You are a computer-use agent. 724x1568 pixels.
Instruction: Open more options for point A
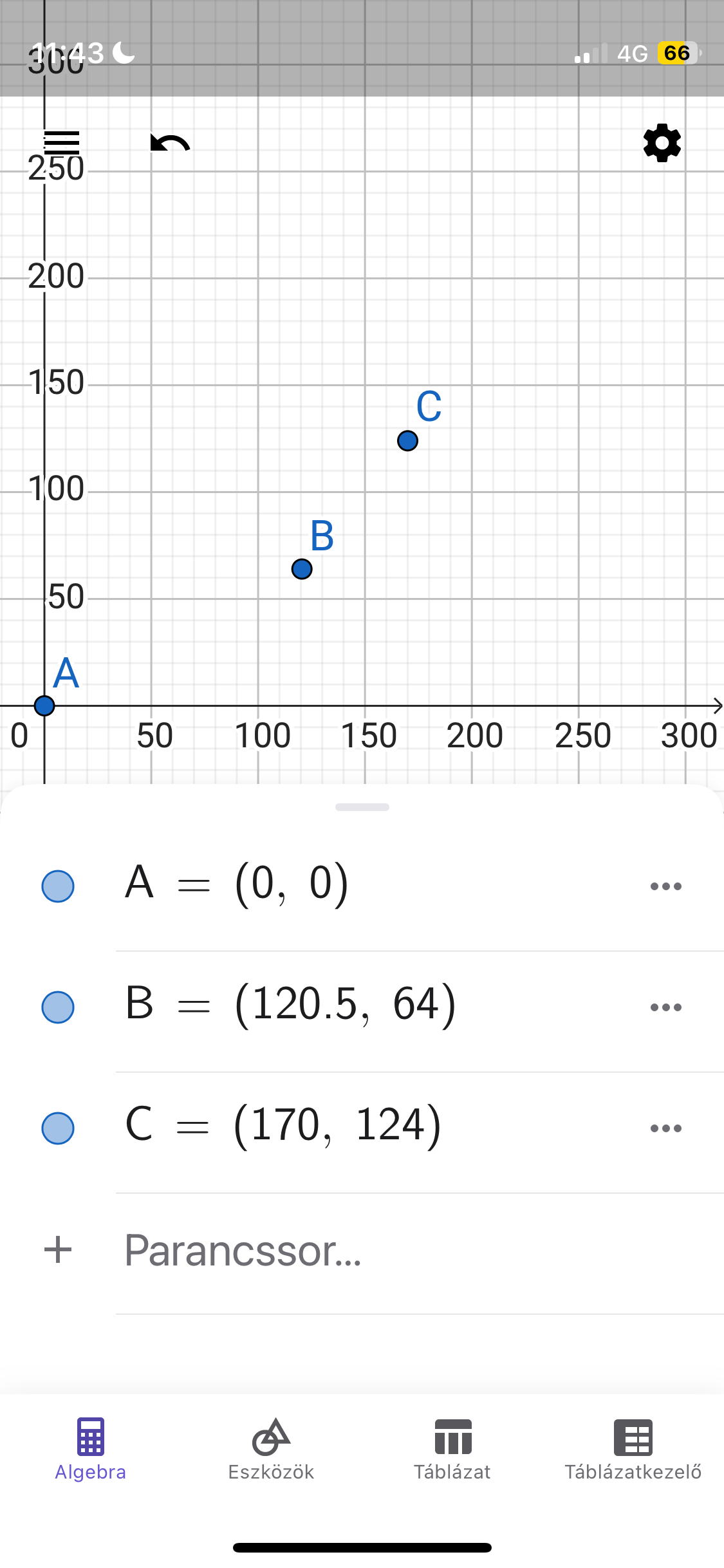click(x=665, y=886)
